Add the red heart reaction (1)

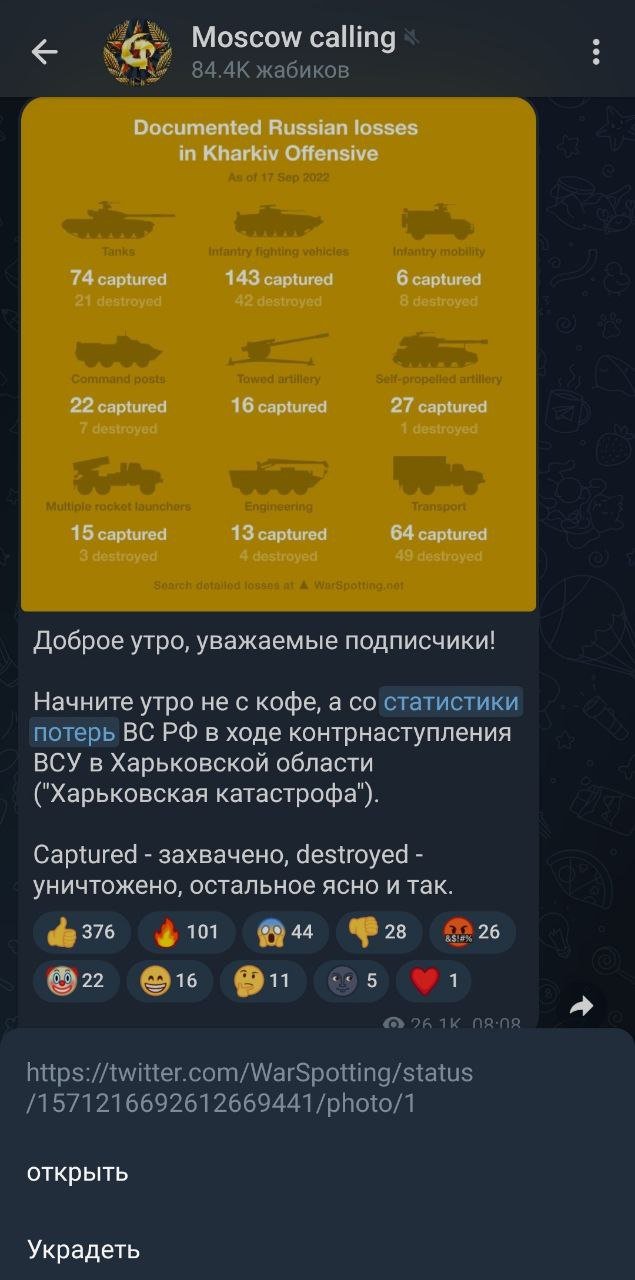(434, 981)
